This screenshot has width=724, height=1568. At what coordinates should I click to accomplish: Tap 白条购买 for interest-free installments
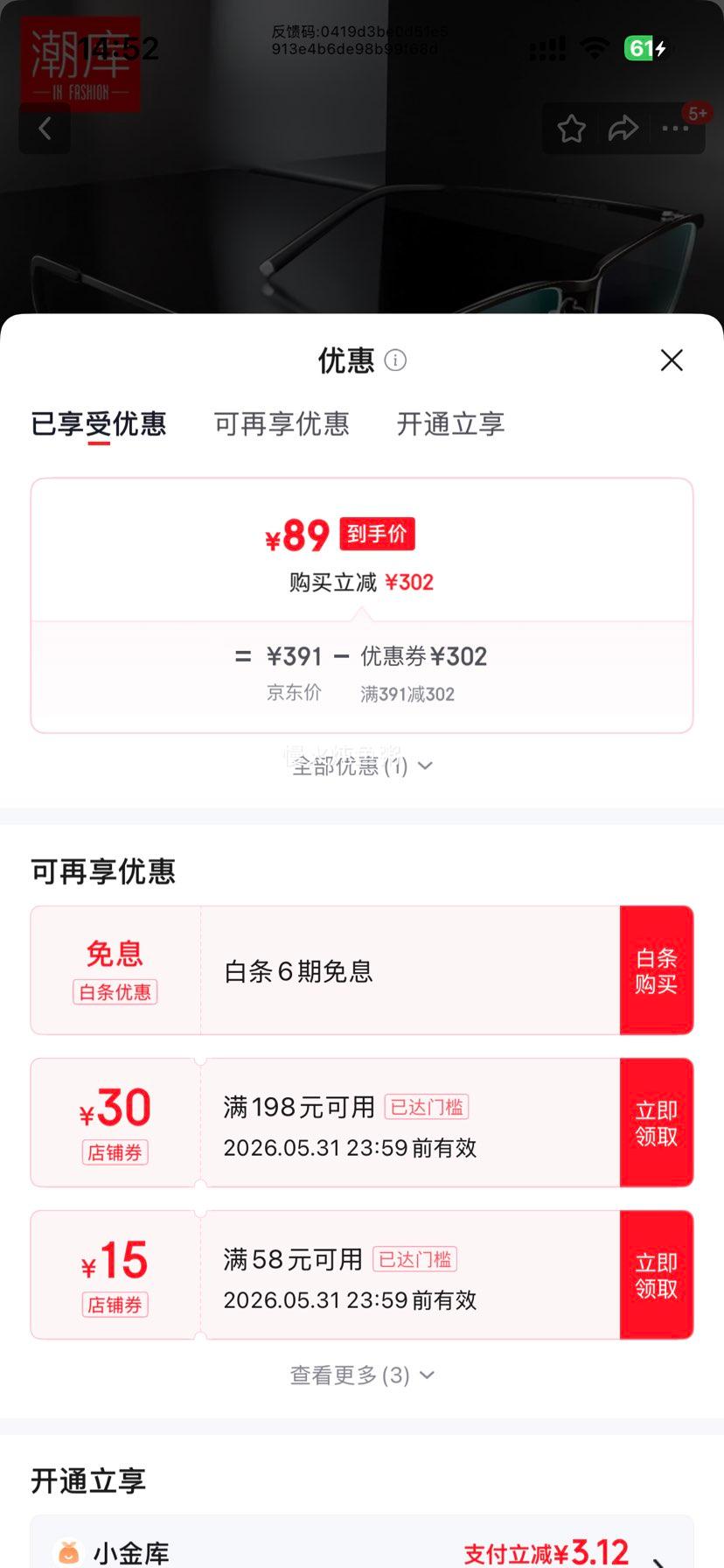pos(657,969)
